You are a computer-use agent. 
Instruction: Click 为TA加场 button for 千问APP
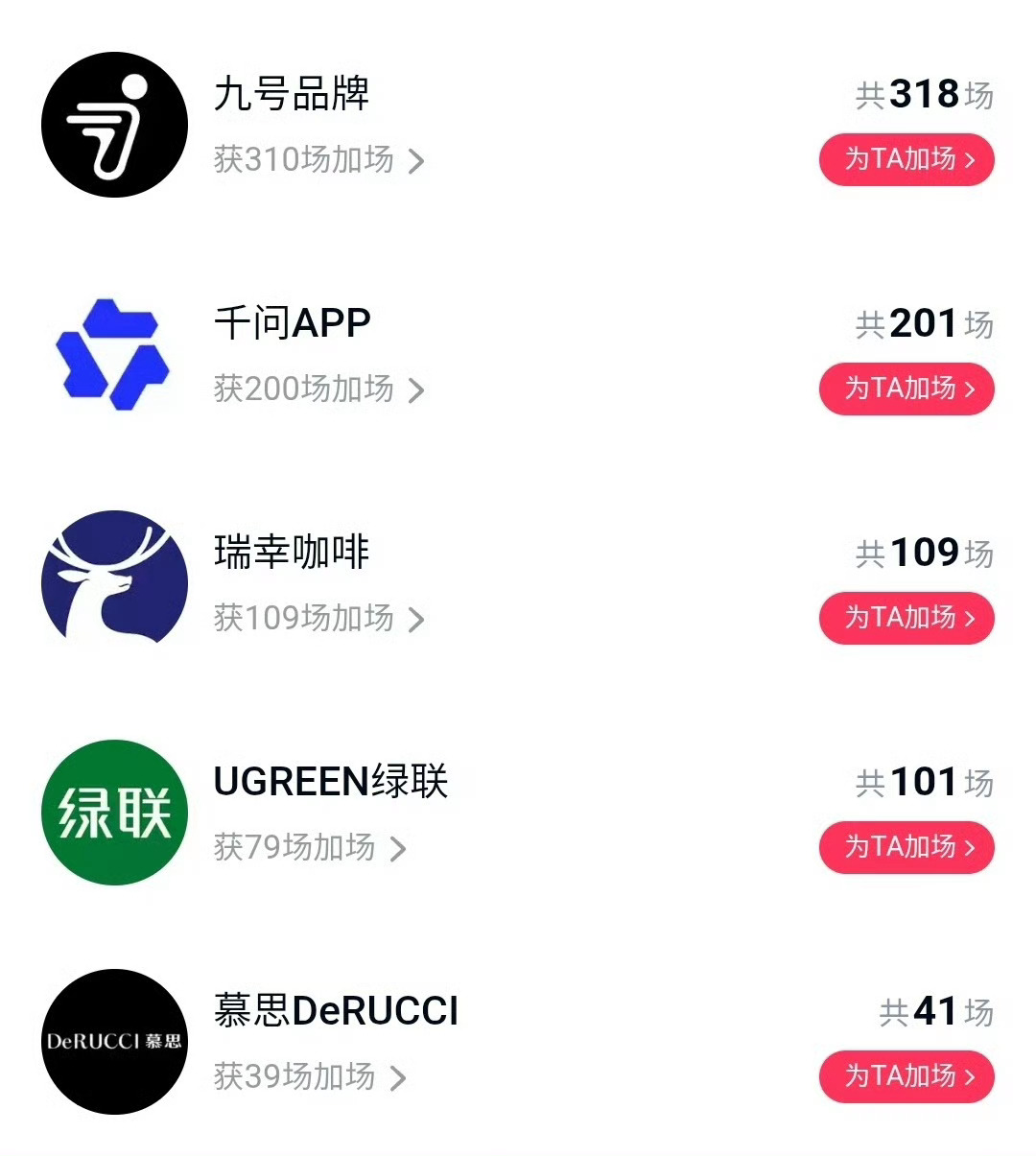[x=906, y=389]
